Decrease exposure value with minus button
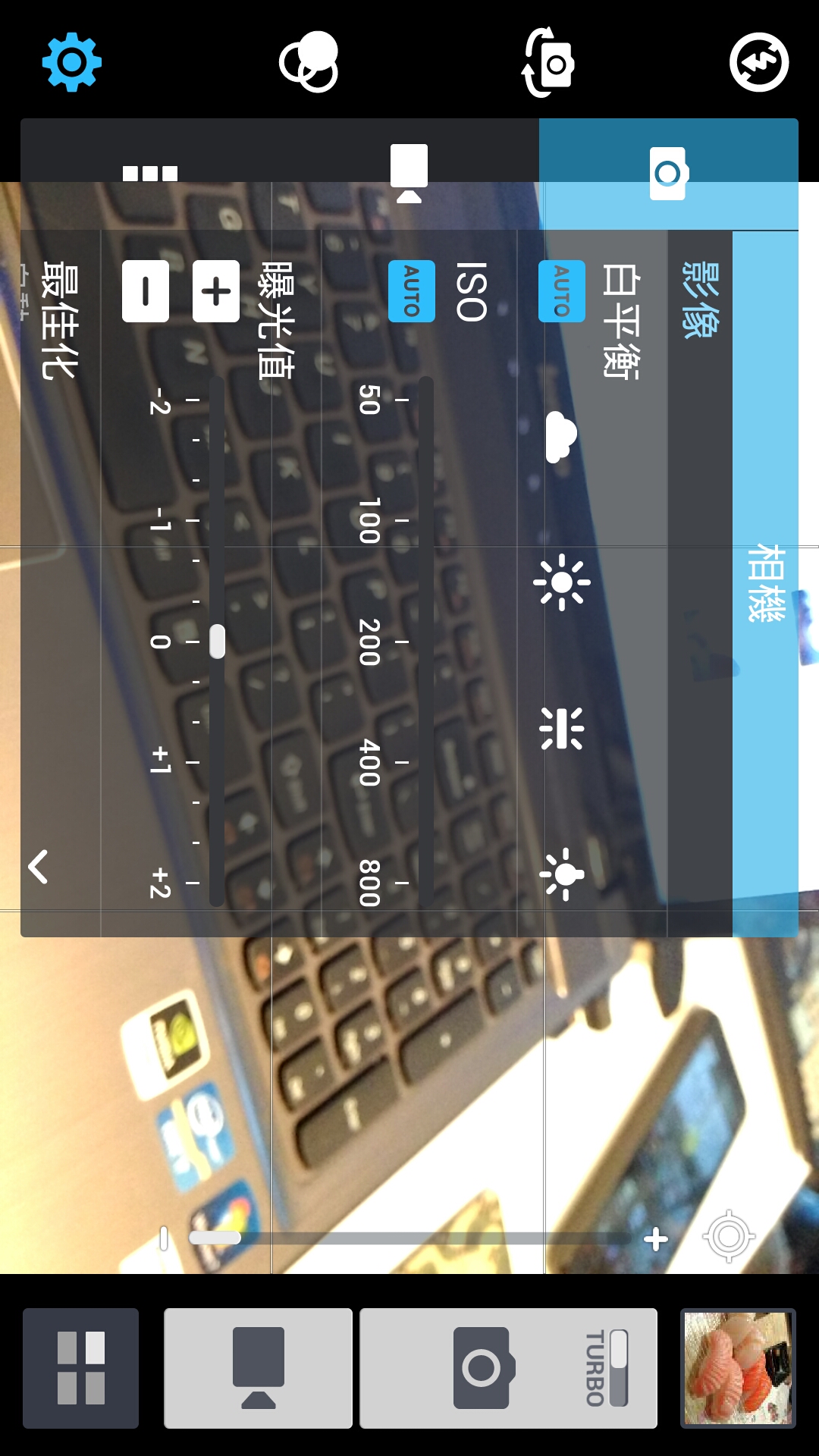 (146, 291)
